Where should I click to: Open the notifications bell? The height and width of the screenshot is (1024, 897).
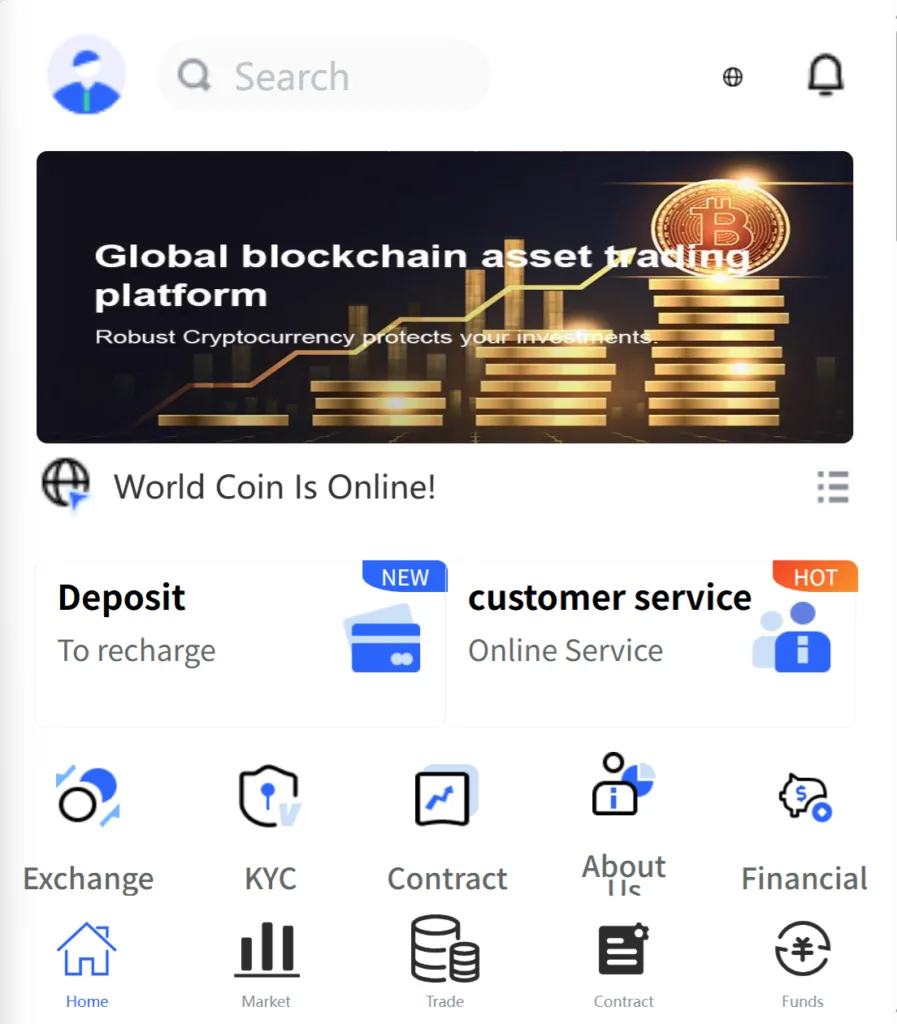pyautogui.click(x=825, y=75)
